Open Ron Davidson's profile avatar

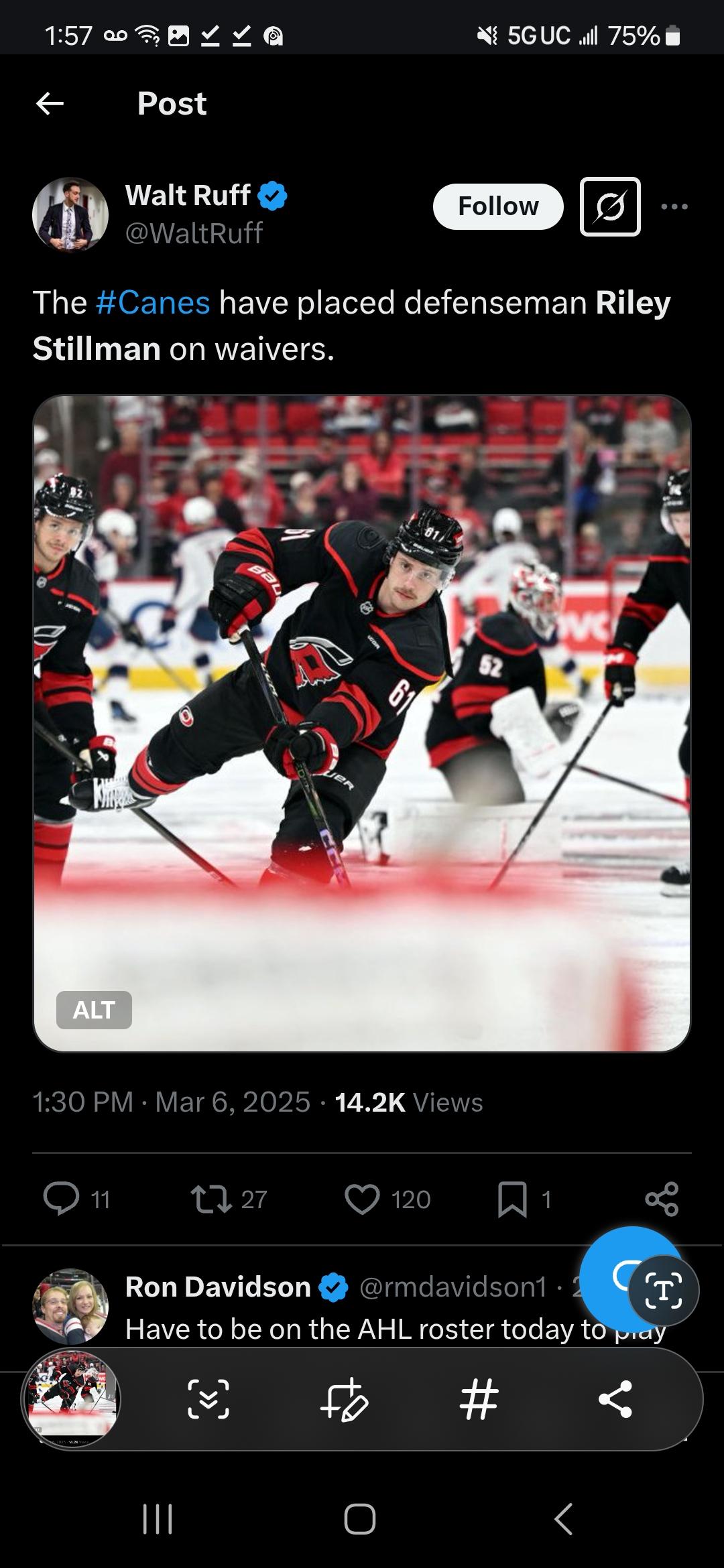coord(70,1306)
